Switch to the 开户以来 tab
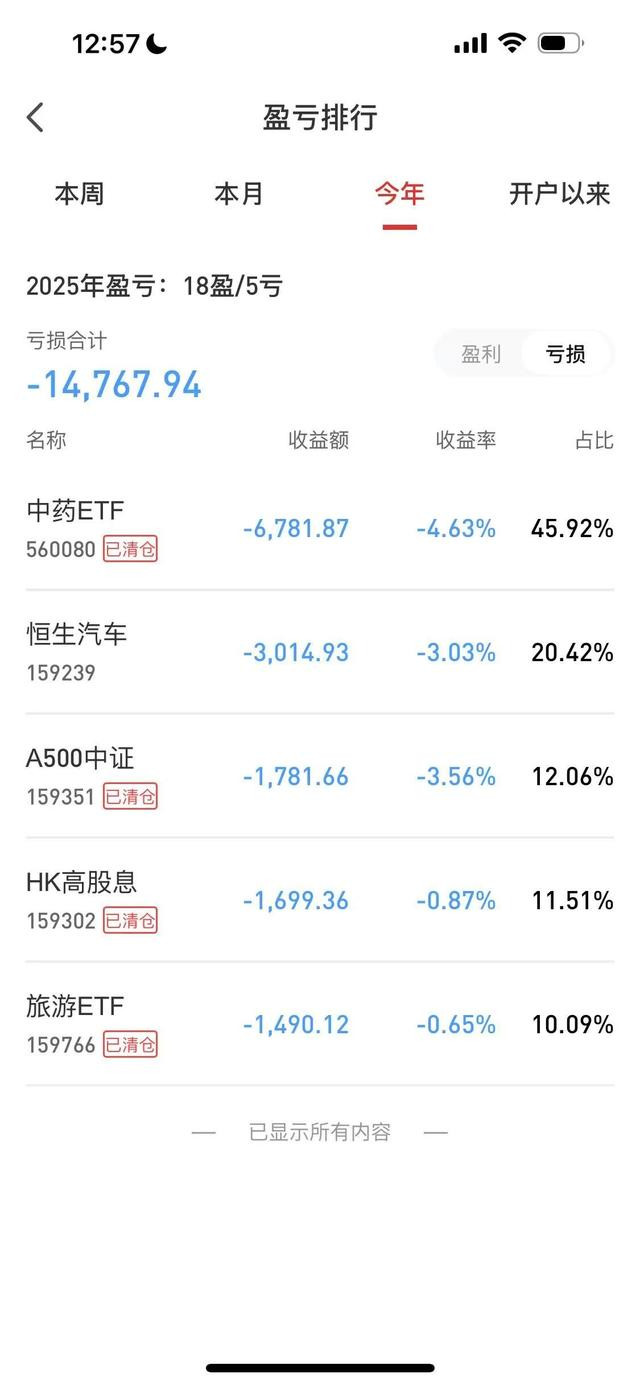Screen dimensions: 640x1386 coord(559,193)
